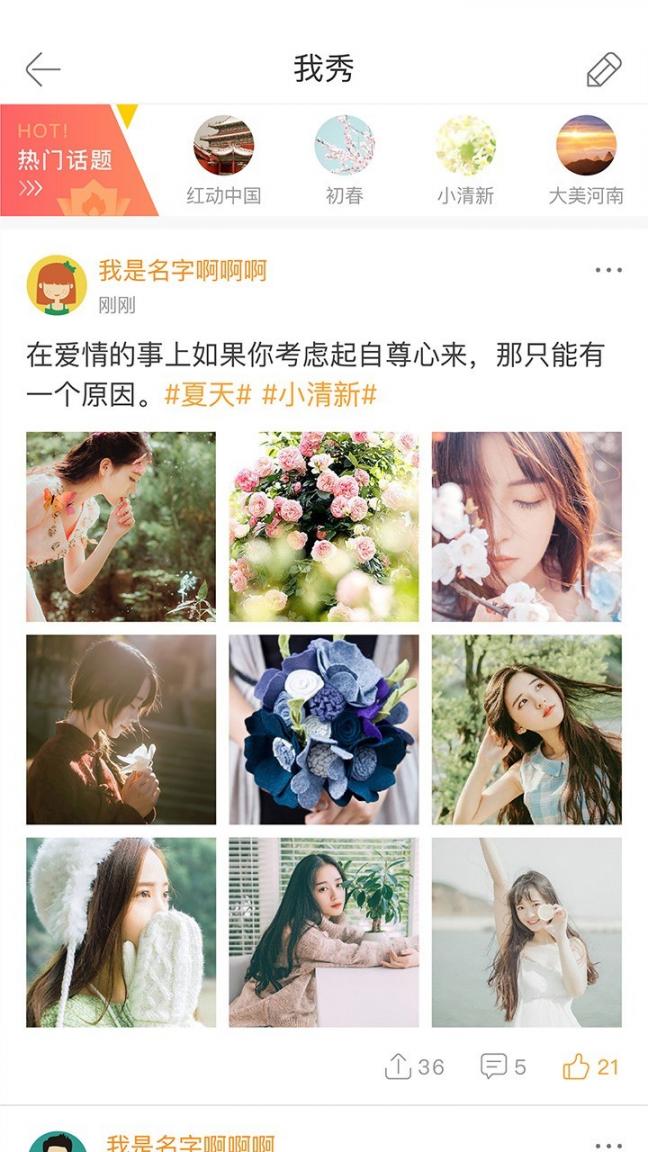This screenshot has width=648, height=1152.
Task: Like the post with 21 likes
Action: pos(590,1067)
